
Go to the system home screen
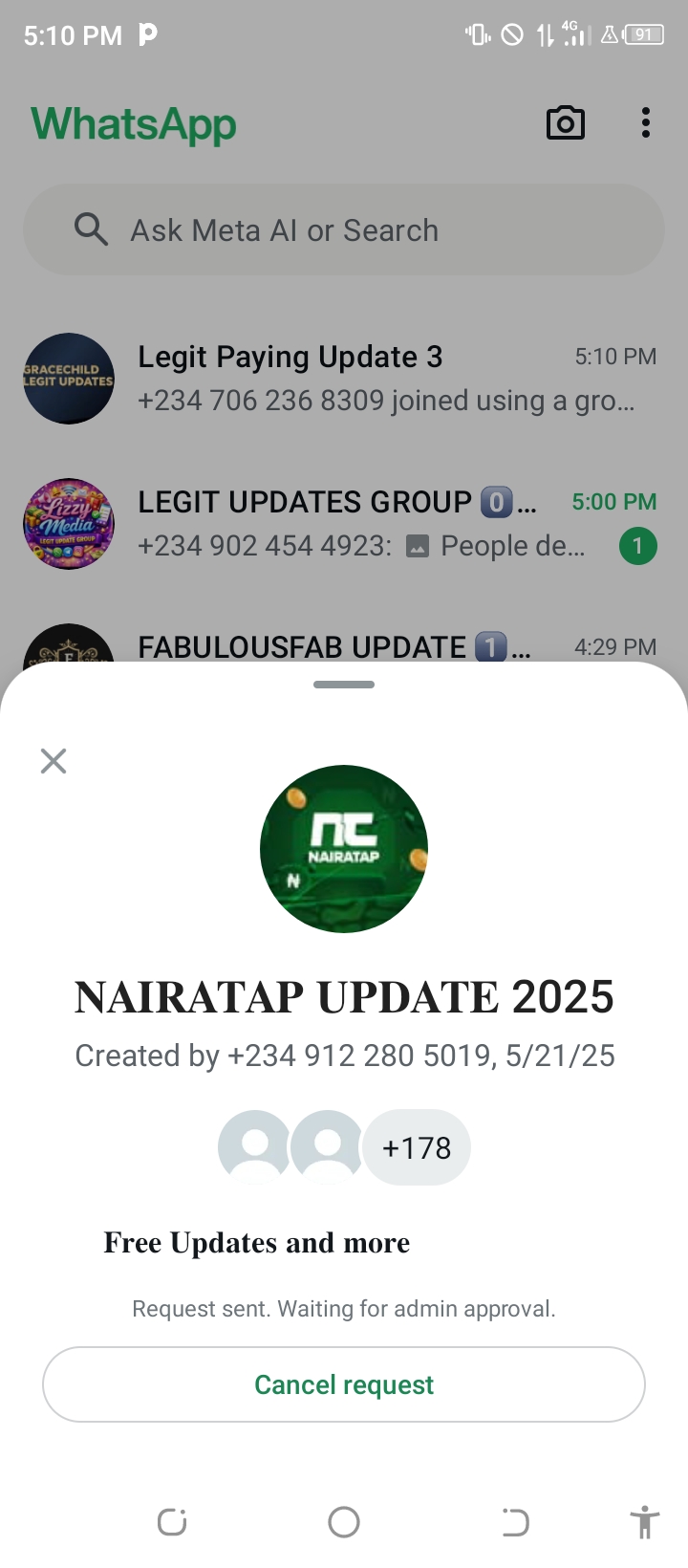[x=344, y=1522]
